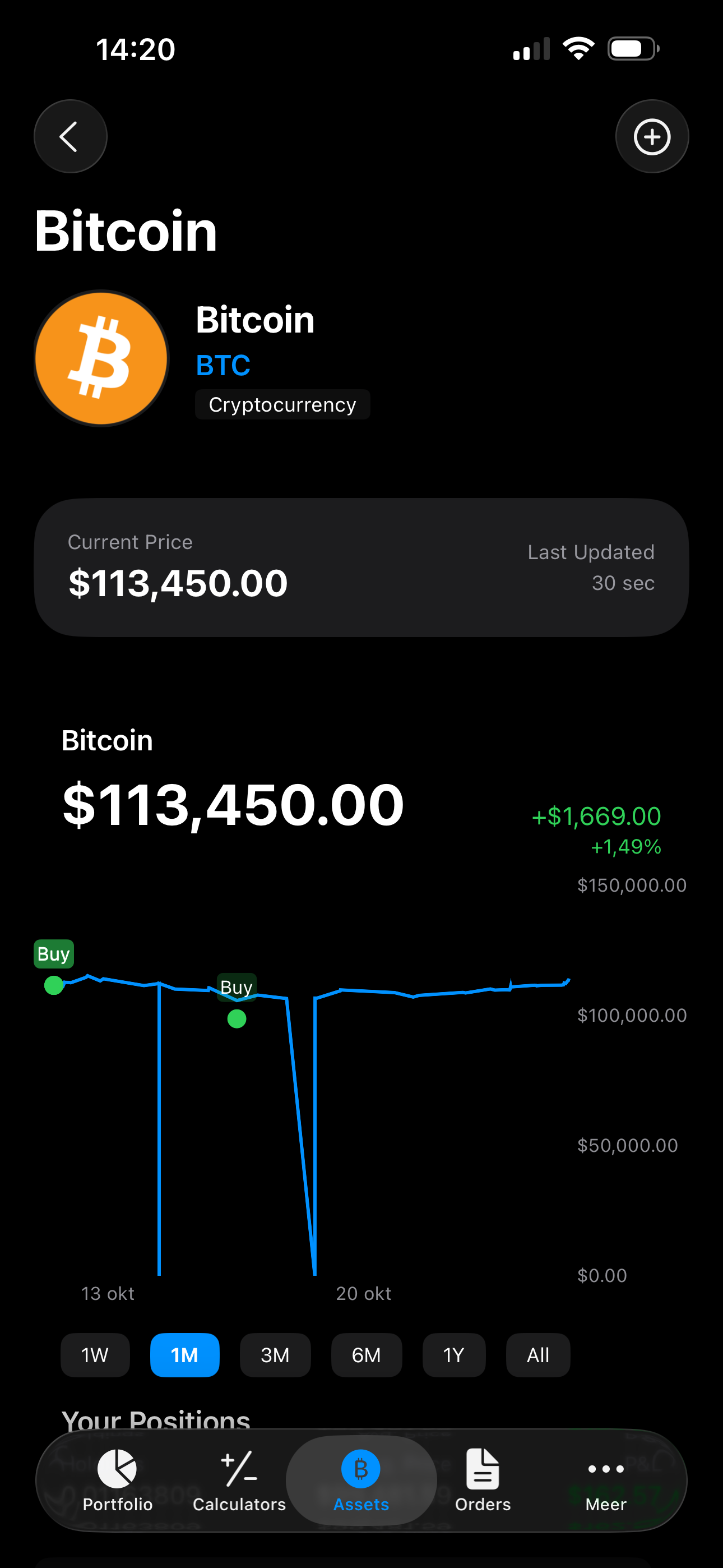The height and width of the screenshot is (1568, 723).
Task: Go back to the previous screen
Action: pos(70,136)
